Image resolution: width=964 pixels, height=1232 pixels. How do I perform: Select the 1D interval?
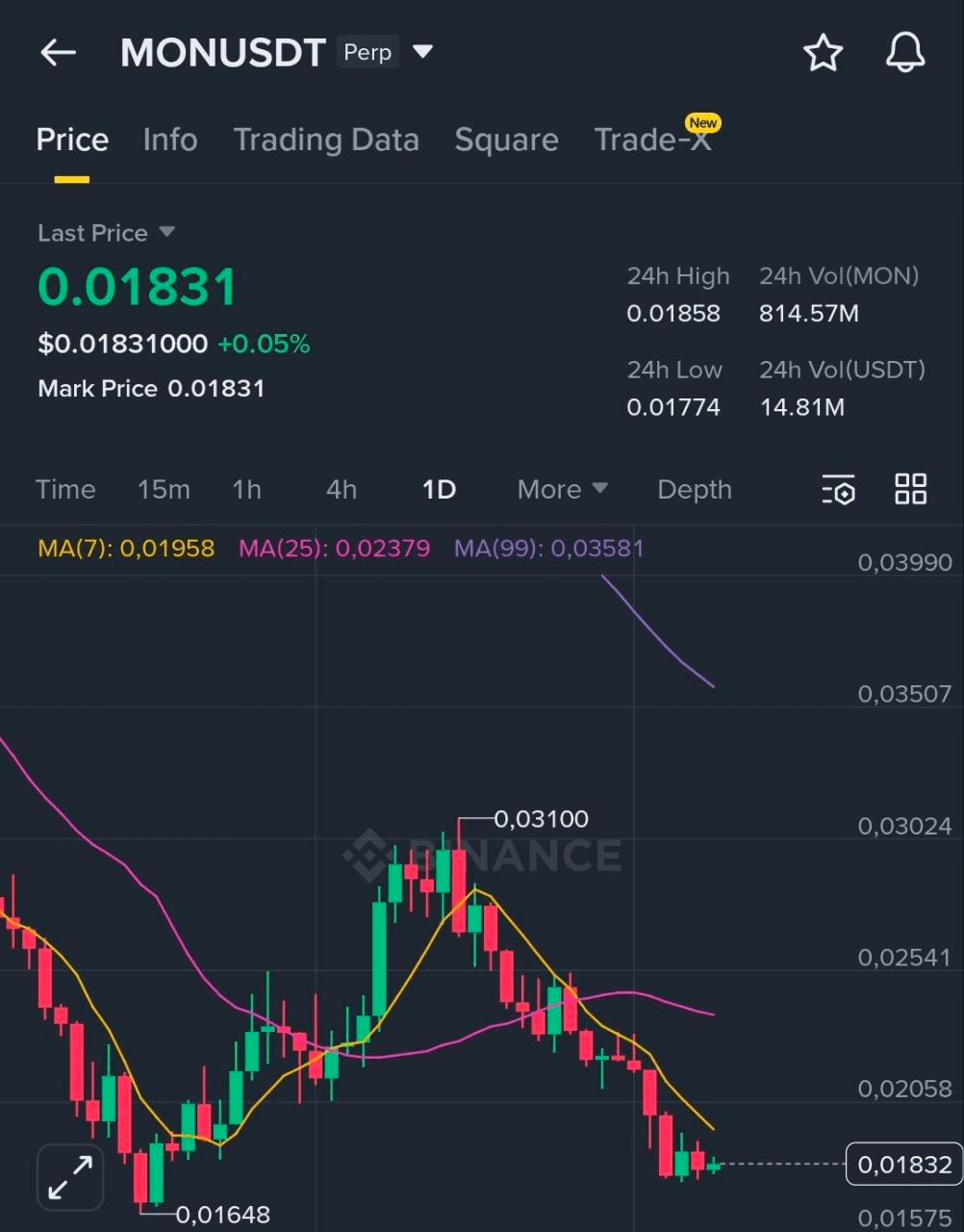439,489
